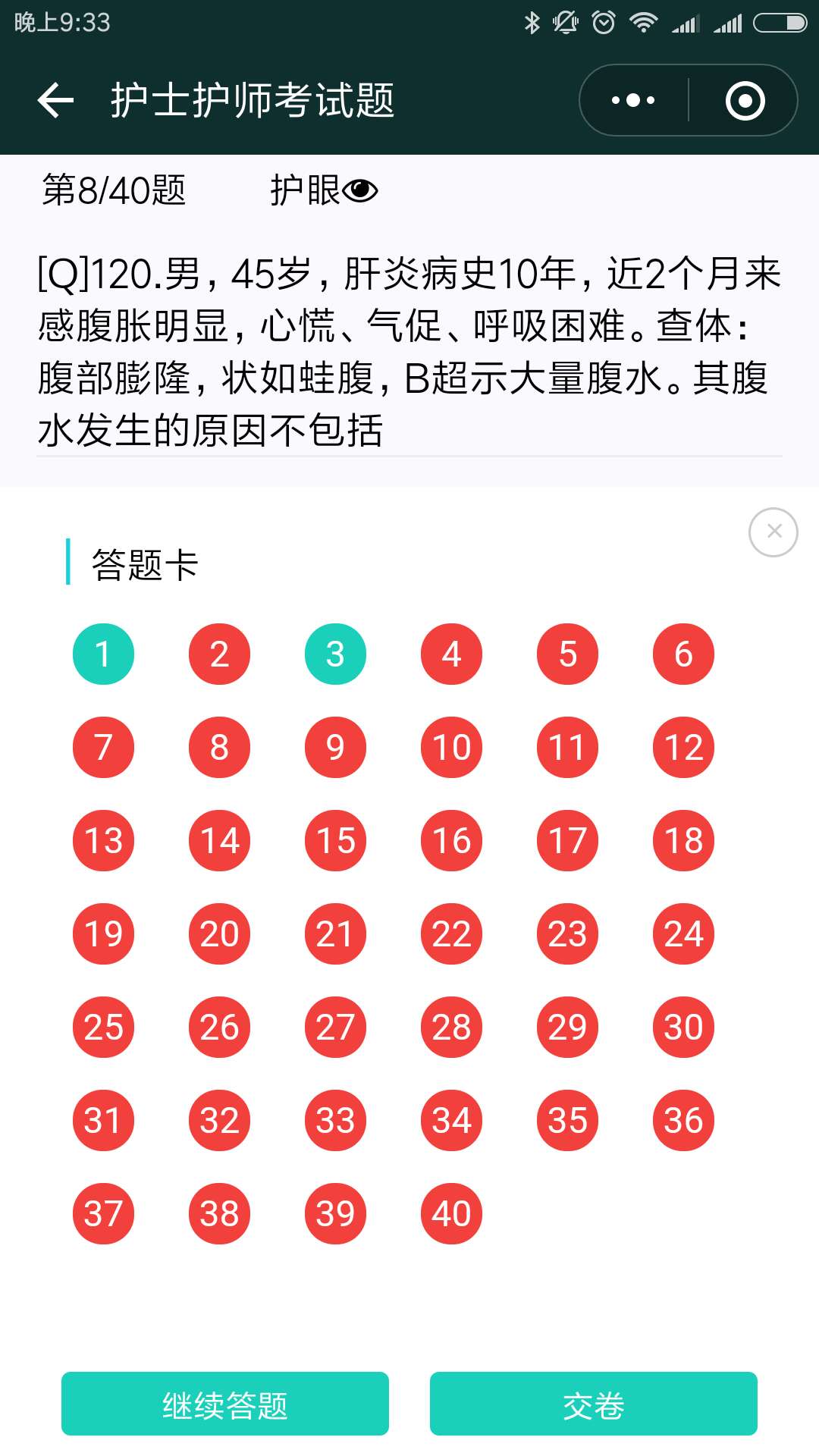
Task: Toggle the 护眼 eye-protection mode
Action: coord(324,190)
